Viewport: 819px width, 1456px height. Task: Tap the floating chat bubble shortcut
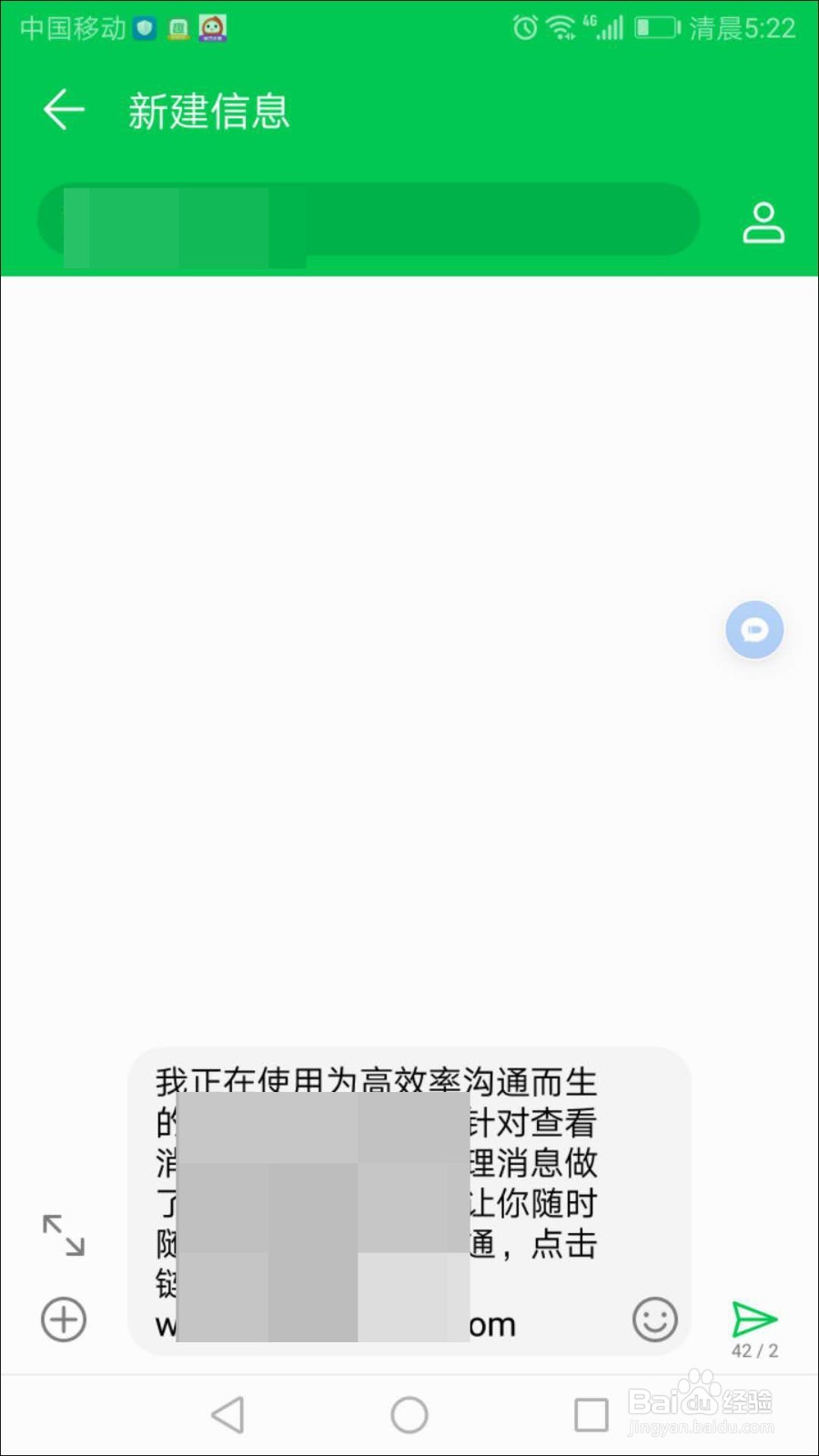point(753,630)
